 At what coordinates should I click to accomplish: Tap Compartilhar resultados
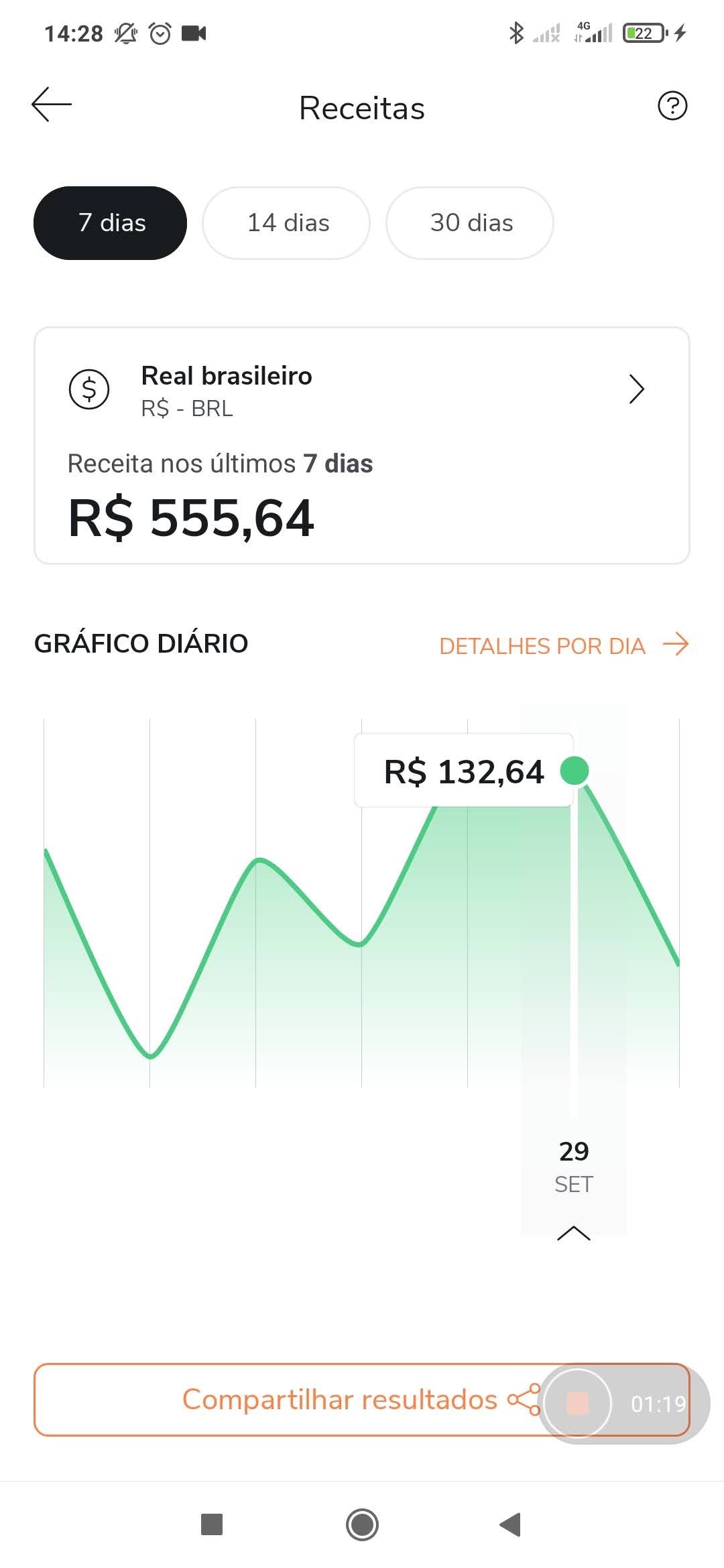pos(362,1400)
